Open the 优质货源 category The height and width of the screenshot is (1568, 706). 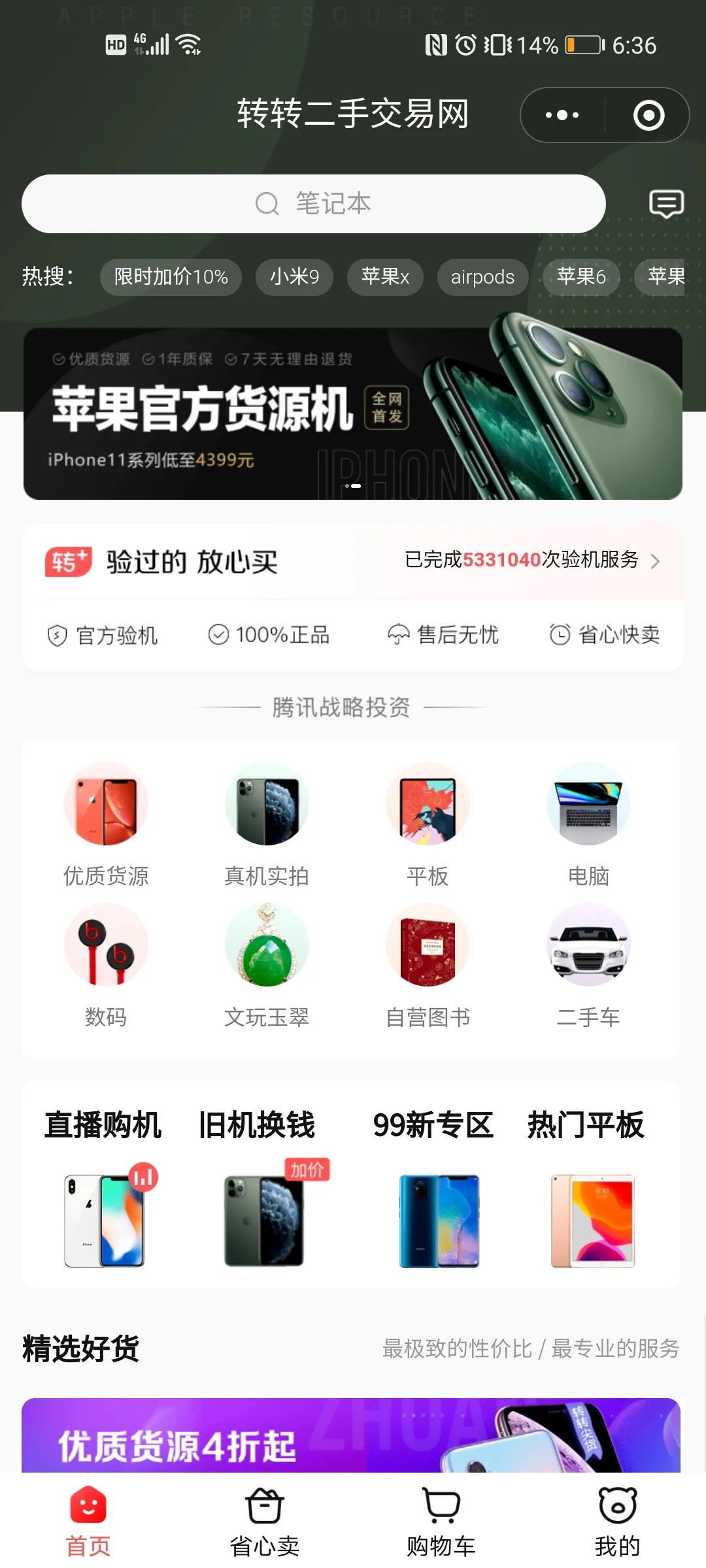click(106, 823)
